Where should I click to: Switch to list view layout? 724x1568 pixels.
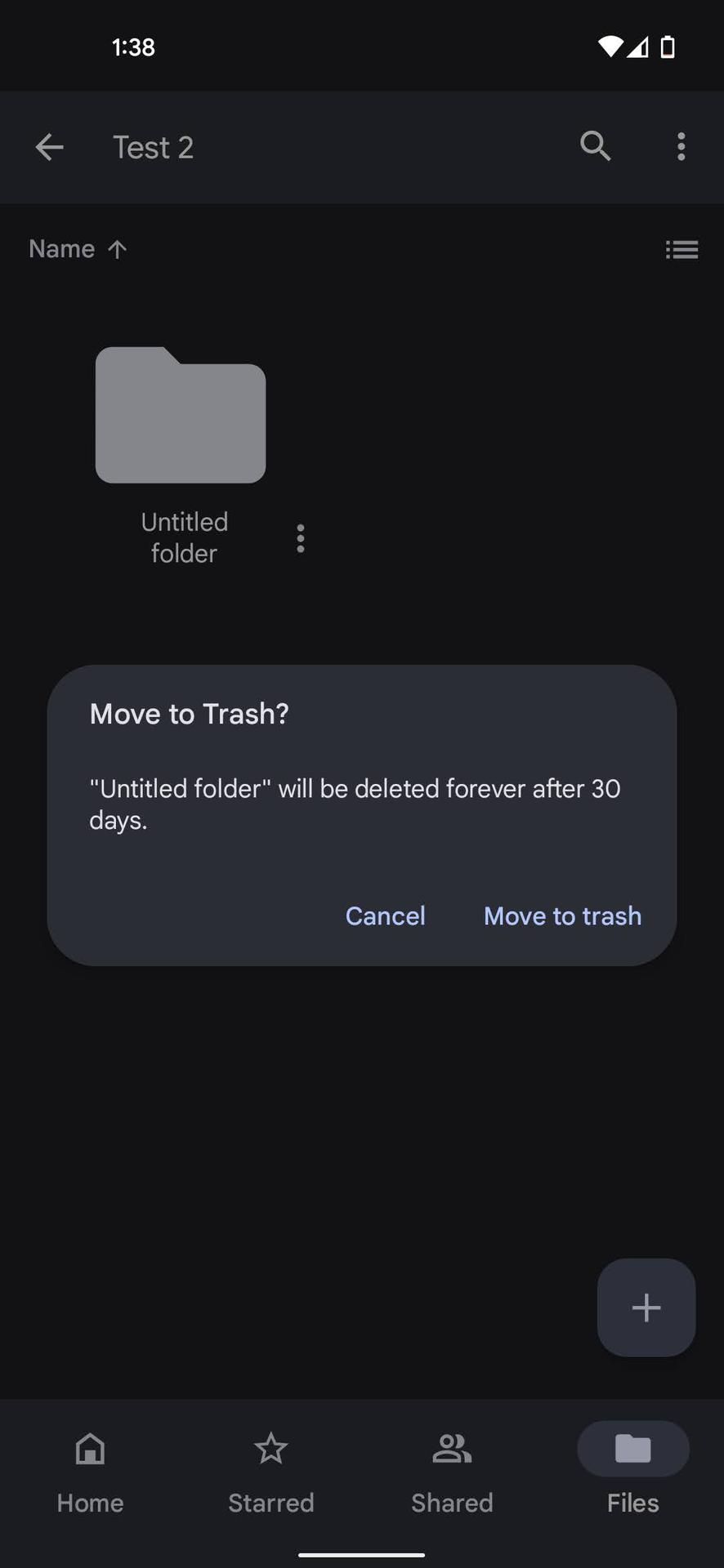click(682, 249)
